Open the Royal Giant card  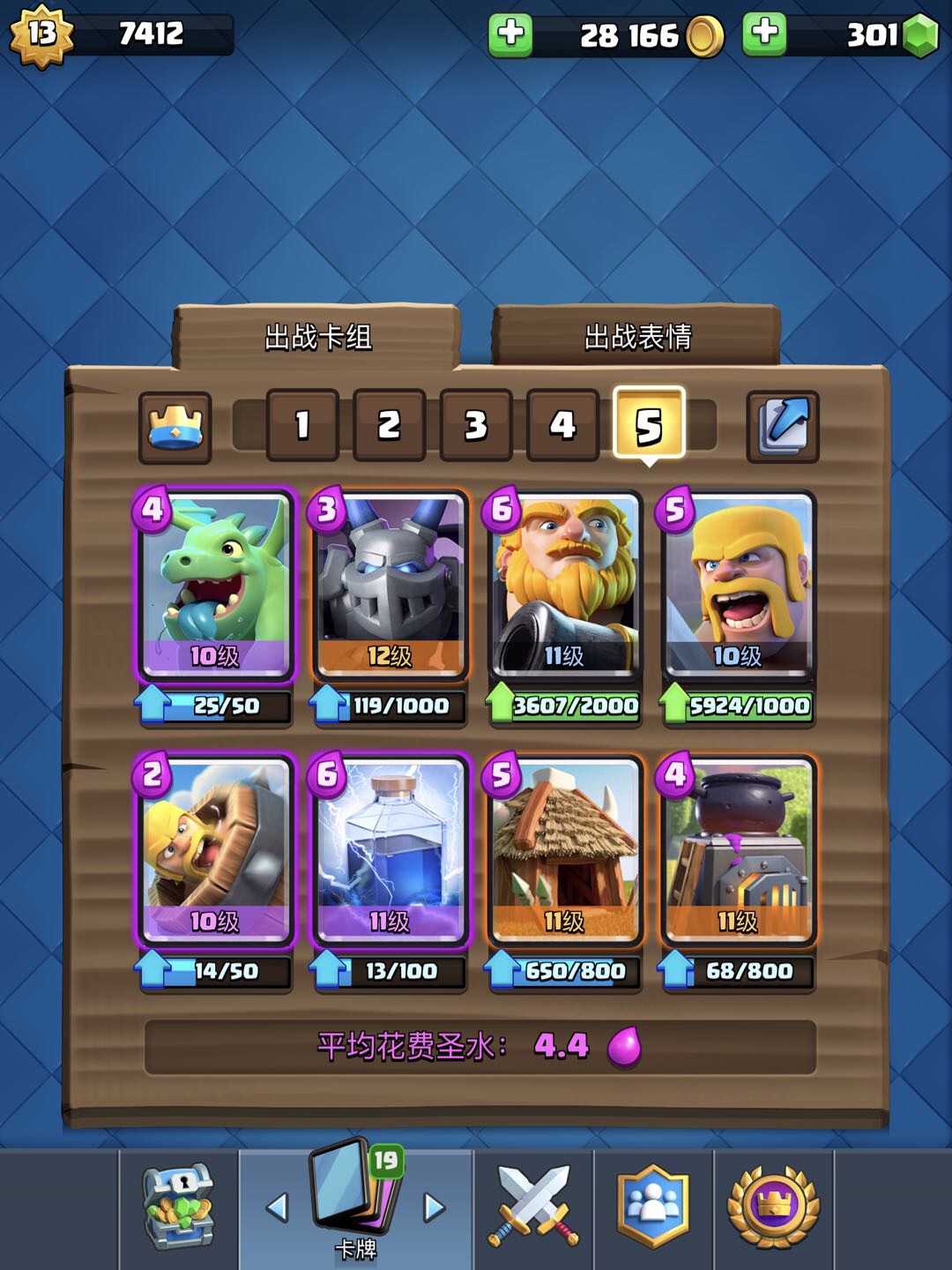tap(564, 585)
